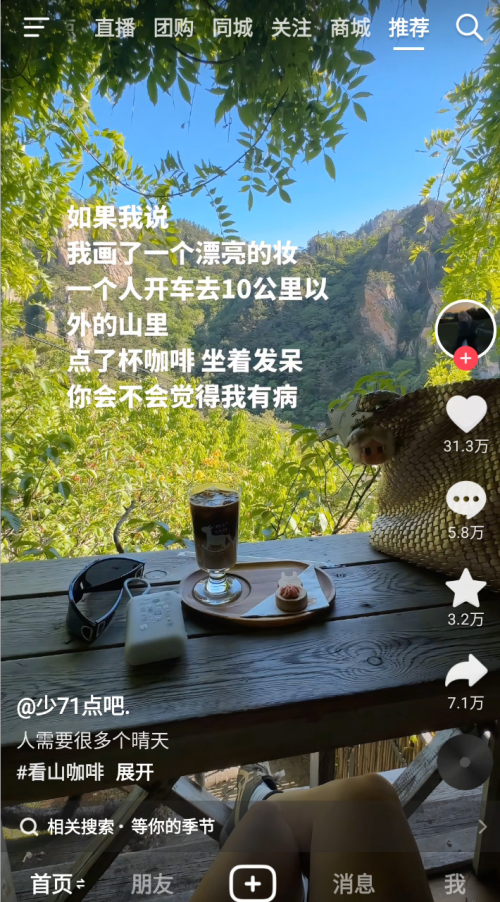Open related search 等你的季节
Screen dimensions: 500x902
click(x=173, y=827)
